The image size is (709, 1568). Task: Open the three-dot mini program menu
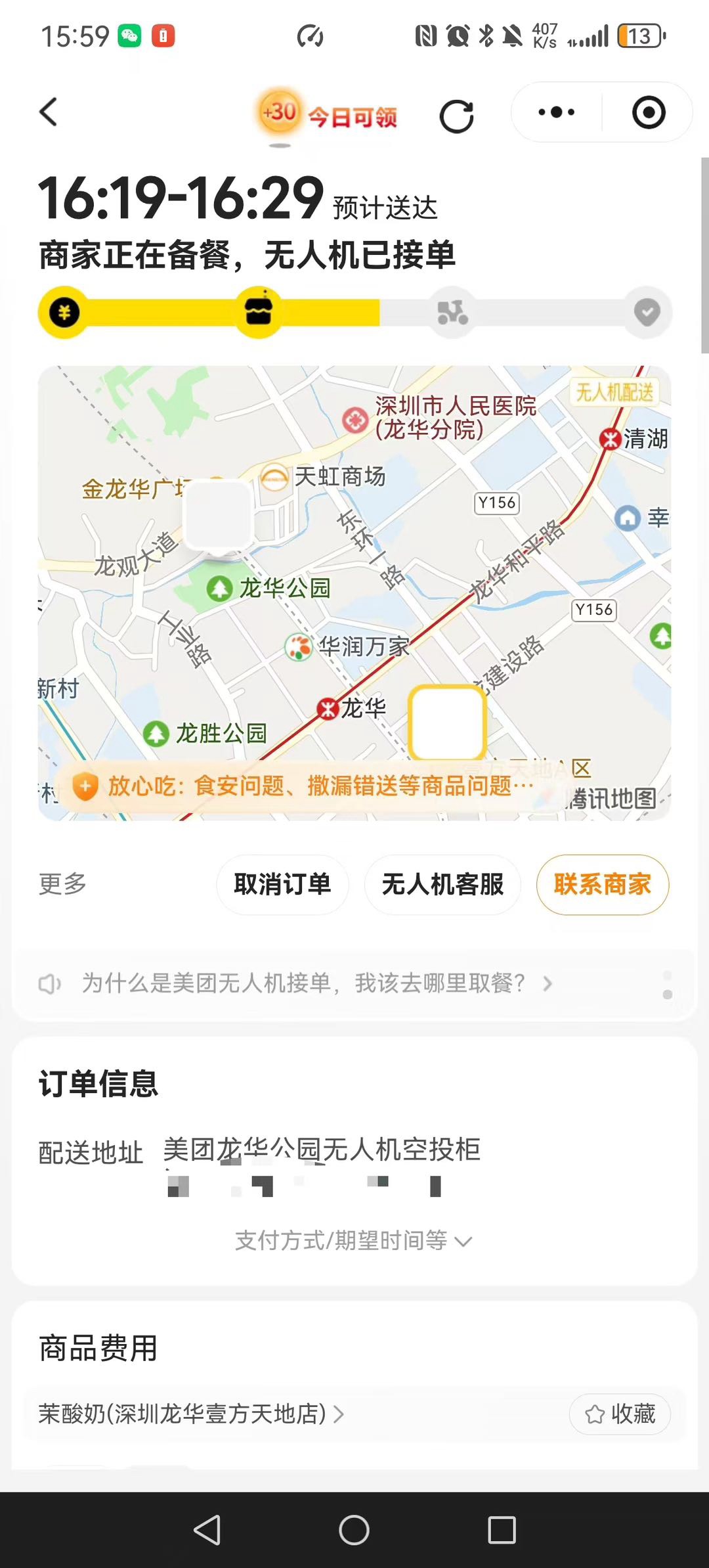[556, 112]
